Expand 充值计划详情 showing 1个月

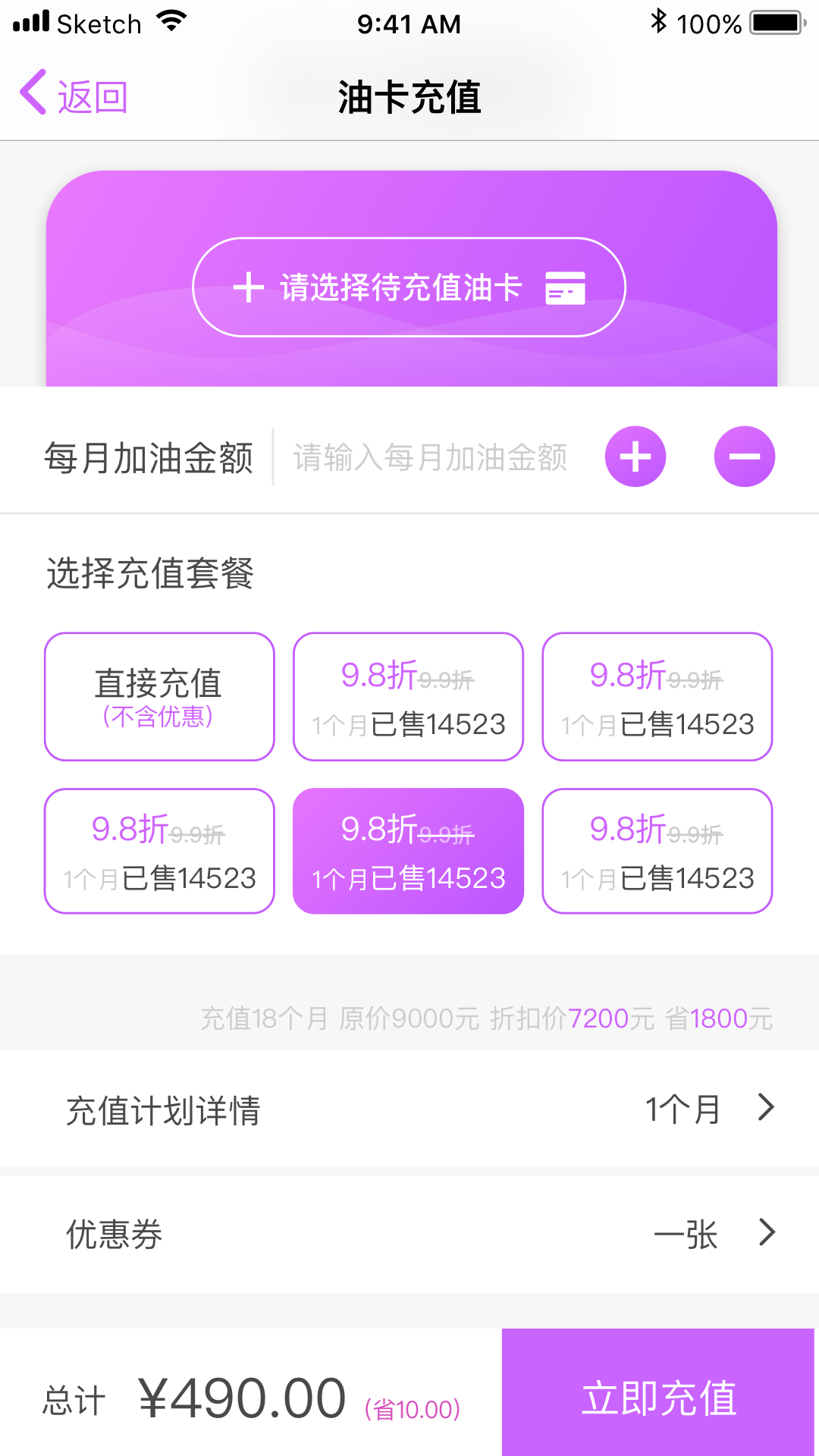[409, 1109]
